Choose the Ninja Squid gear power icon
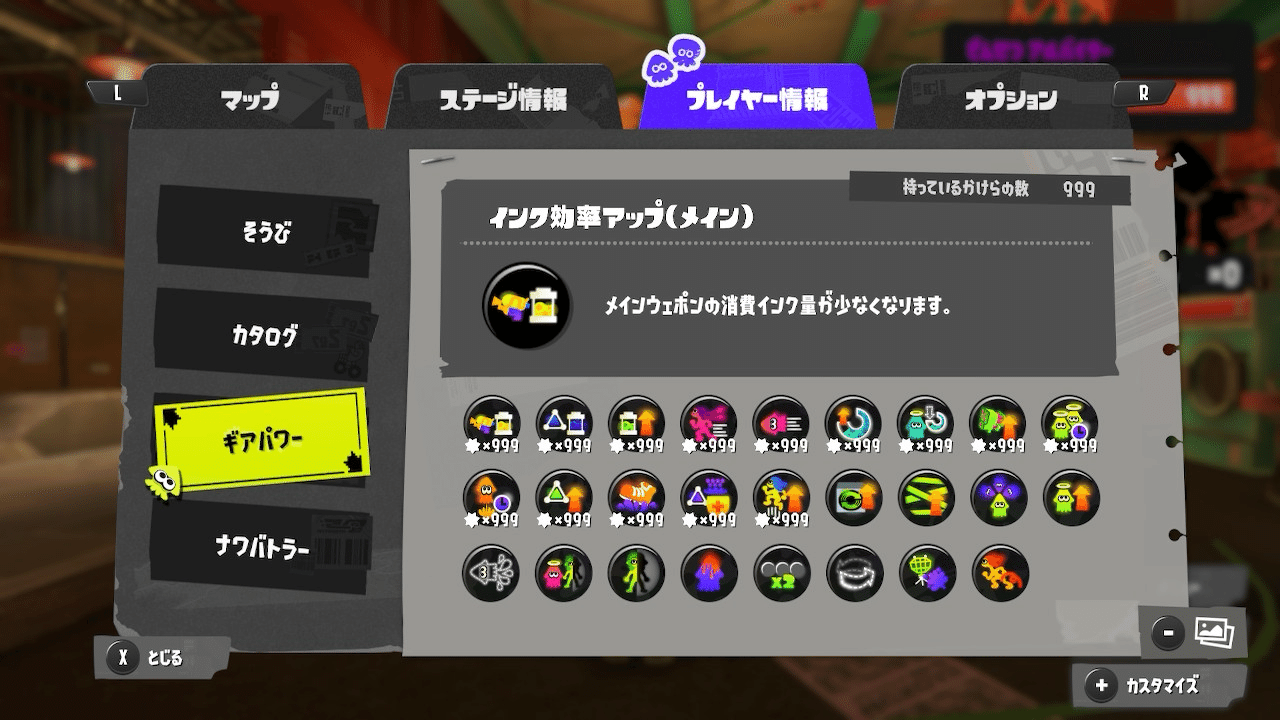 coord(492,573)
